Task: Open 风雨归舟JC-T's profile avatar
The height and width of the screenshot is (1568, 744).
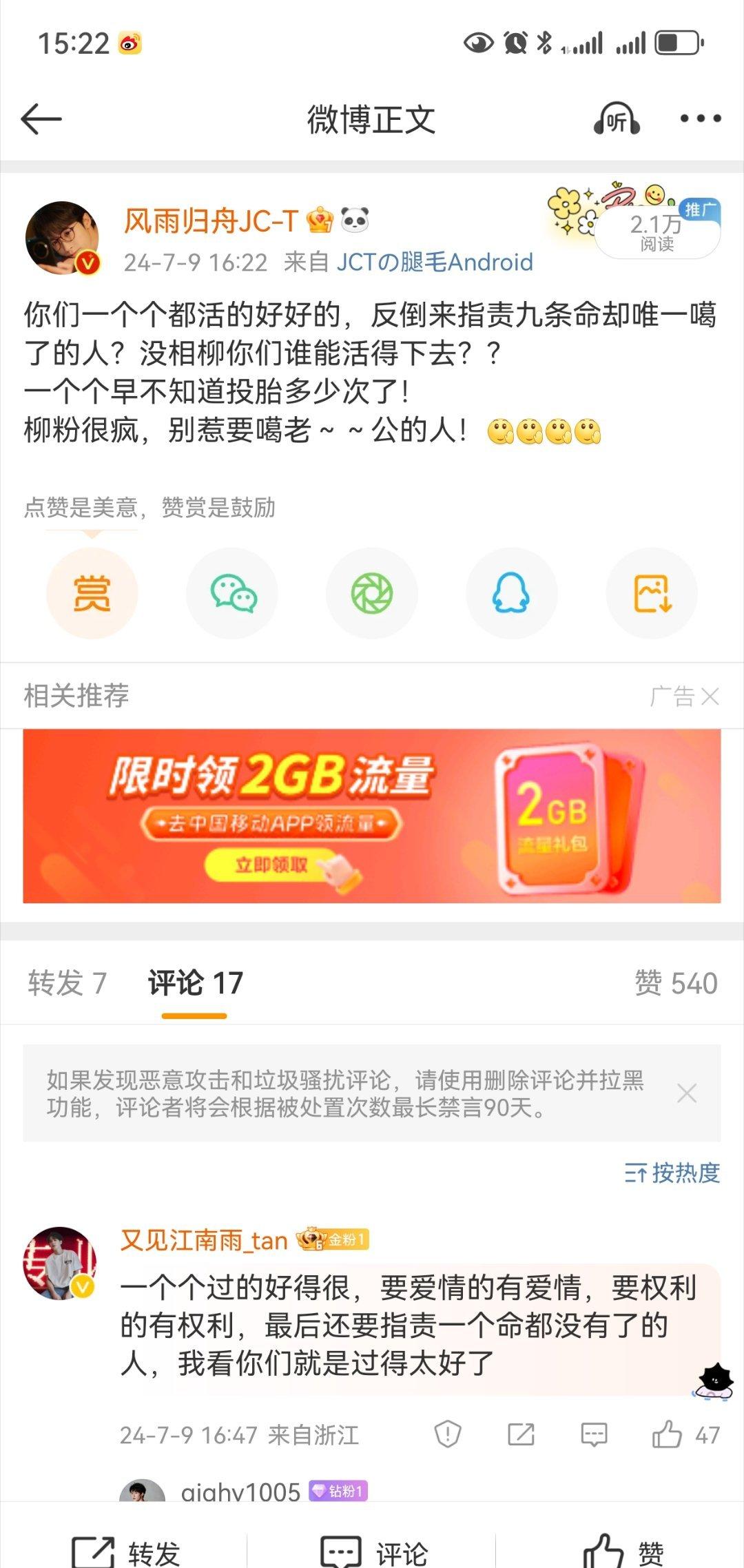Action: coord(63,238)
